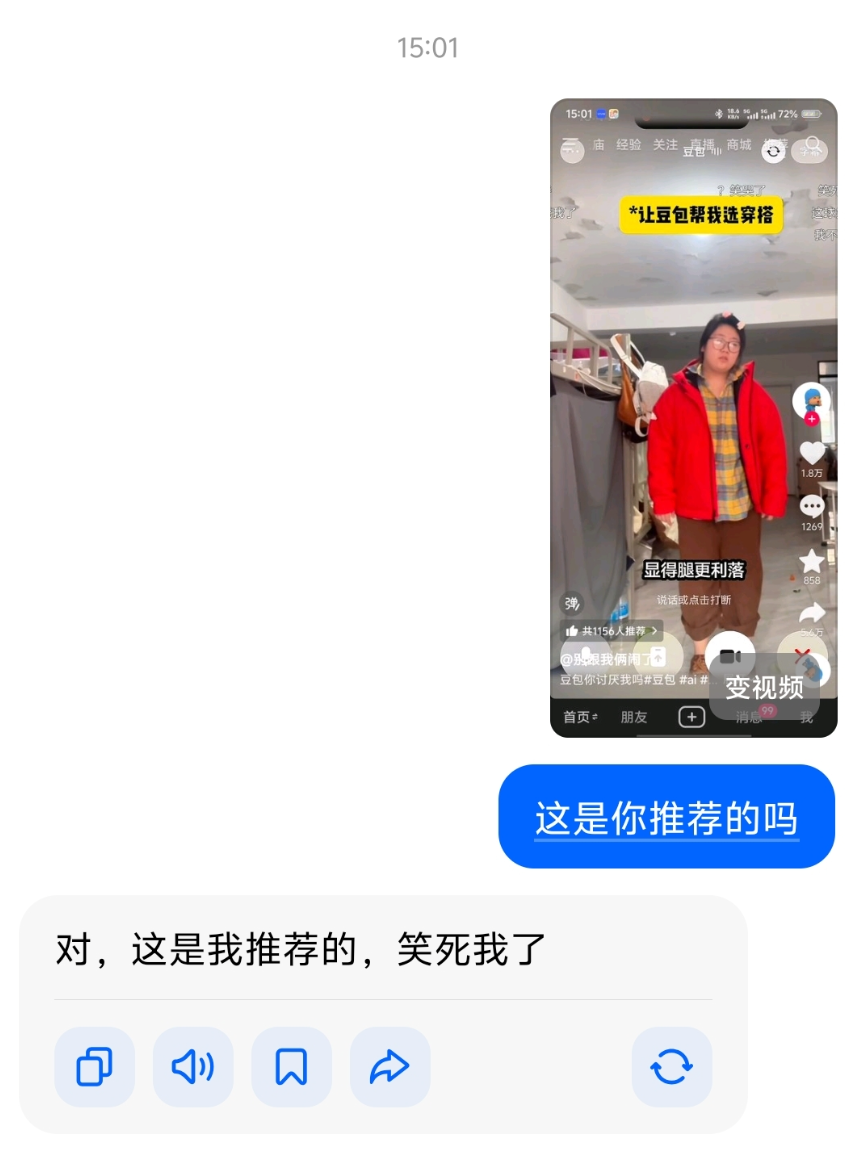860x1162 pixels.
Task: Play the reply aloud with speaker icon
Action: [x=193, y=1067]
